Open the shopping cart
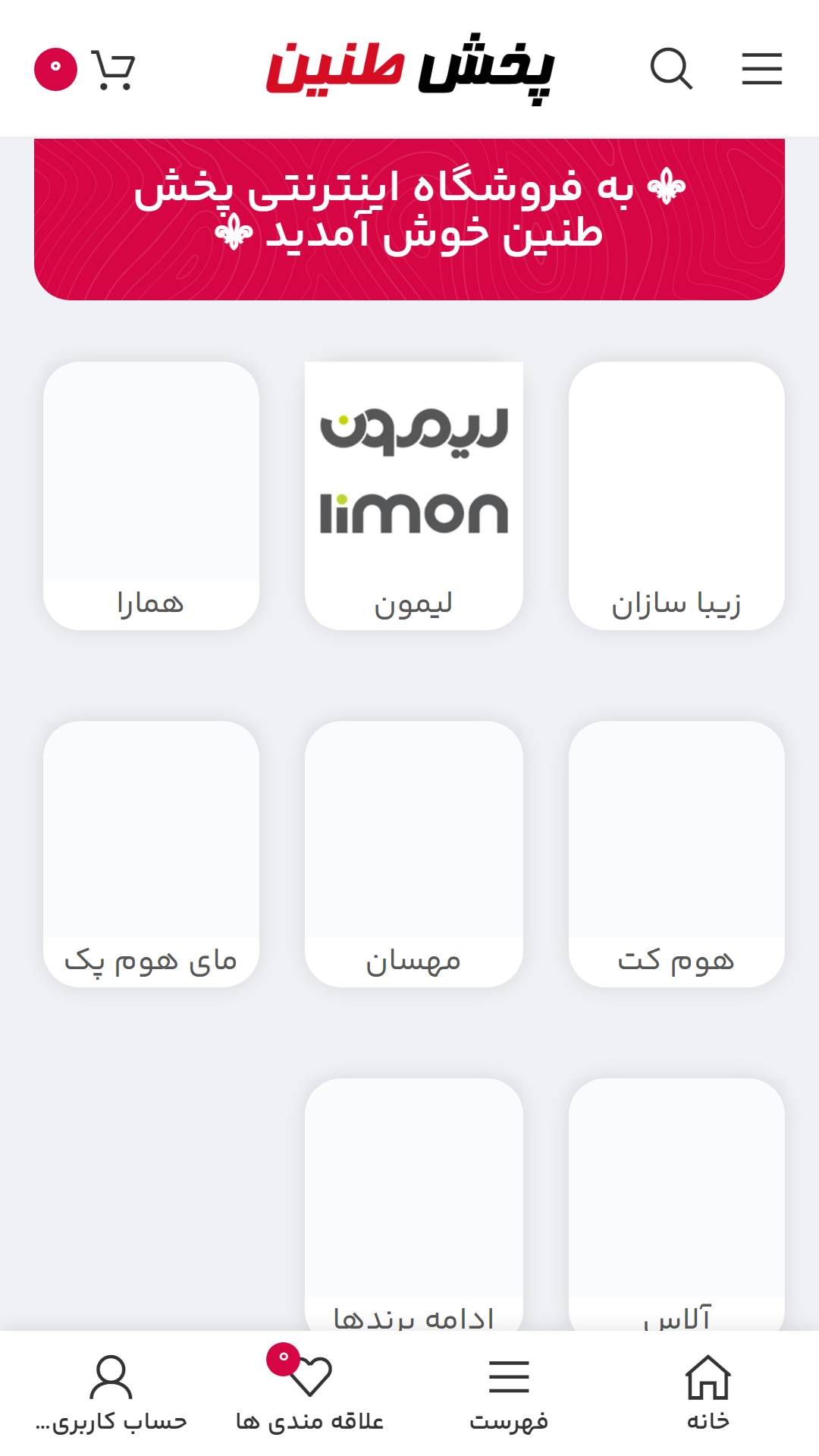Viewport: 819px width, 1456px height. [x=112, y=70]
